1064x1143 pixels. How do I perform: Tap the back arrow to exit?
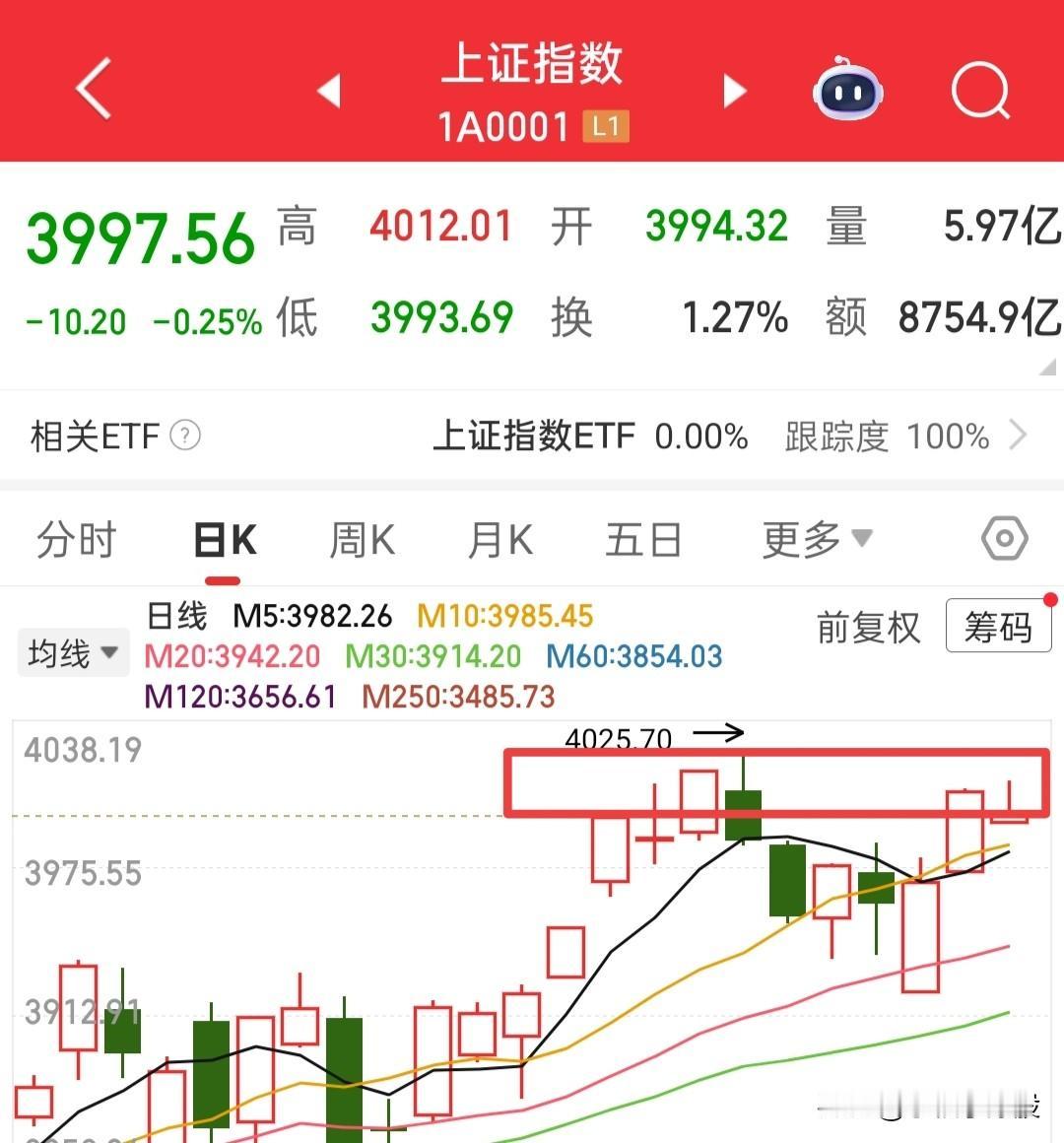pyautogui.click(x=92, y=89)
